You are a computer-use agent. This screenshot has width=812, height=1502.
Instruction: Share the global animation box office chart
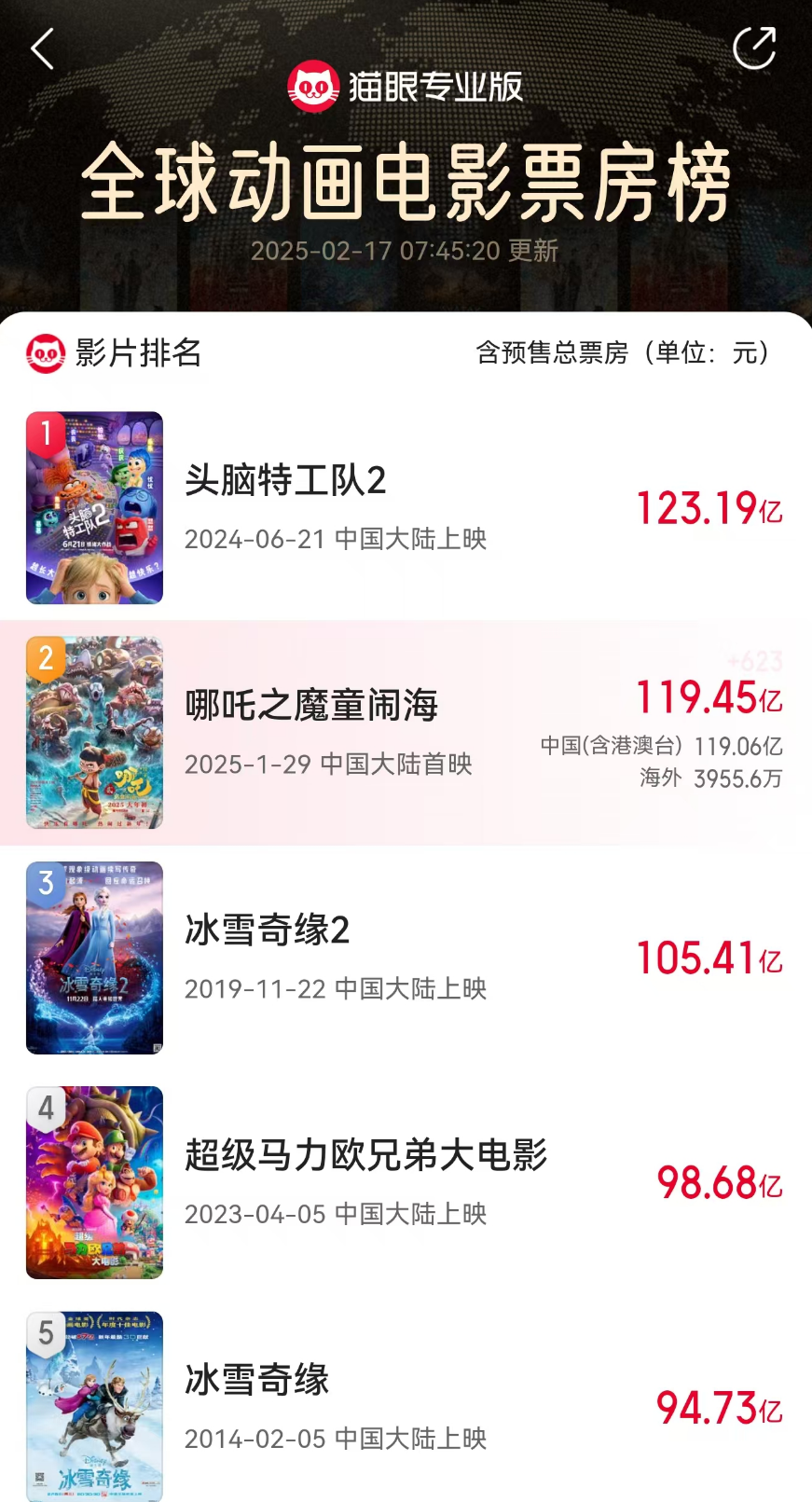pyautogui.click(x=754, y=48)
